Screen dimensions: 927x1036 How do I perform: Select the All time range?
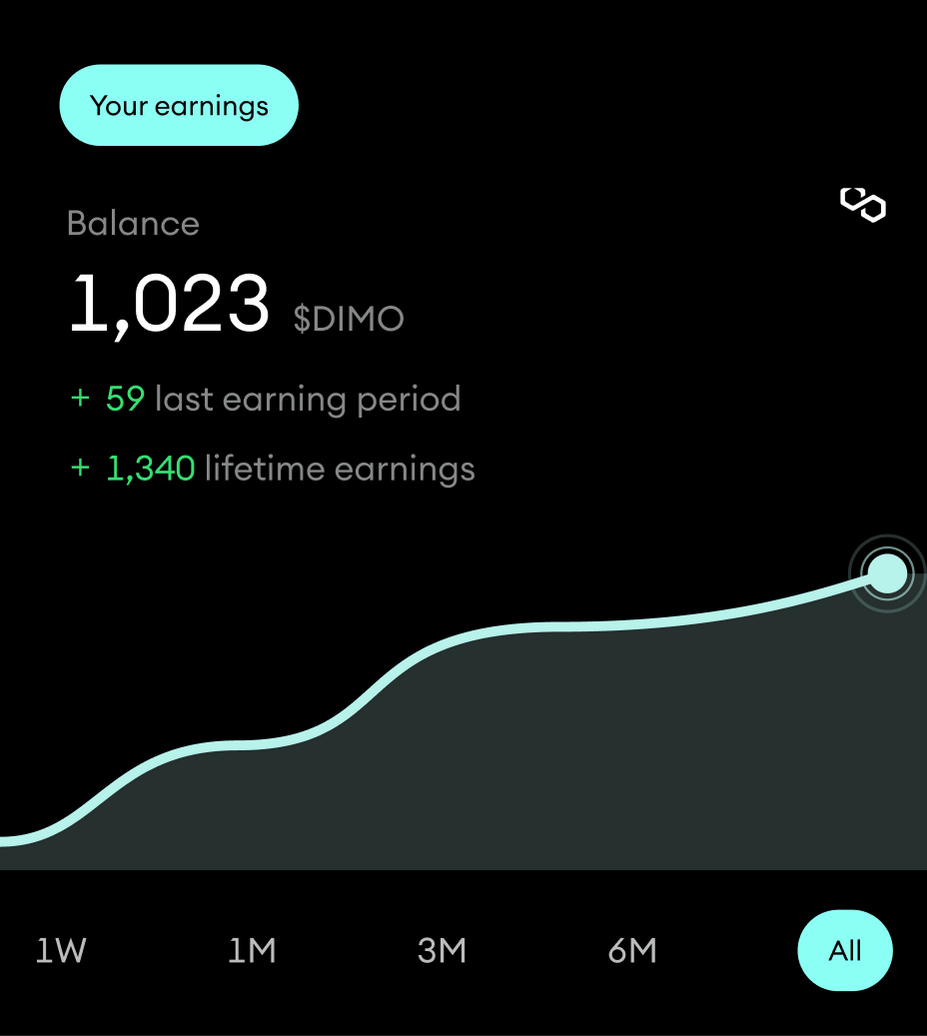click(x=845, y=951)
